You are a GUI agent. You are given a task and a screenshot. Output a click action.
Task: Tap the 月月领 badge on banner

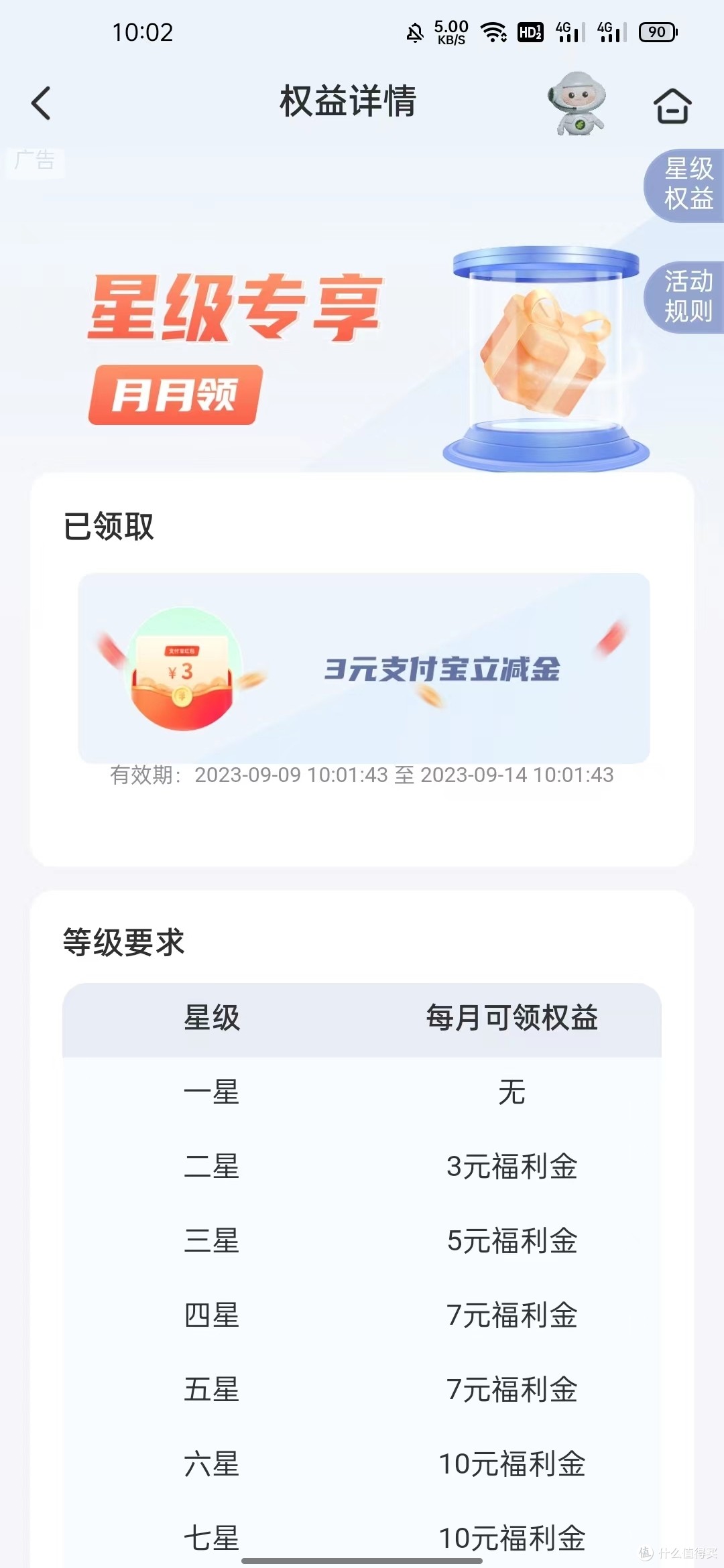(172, 394)
